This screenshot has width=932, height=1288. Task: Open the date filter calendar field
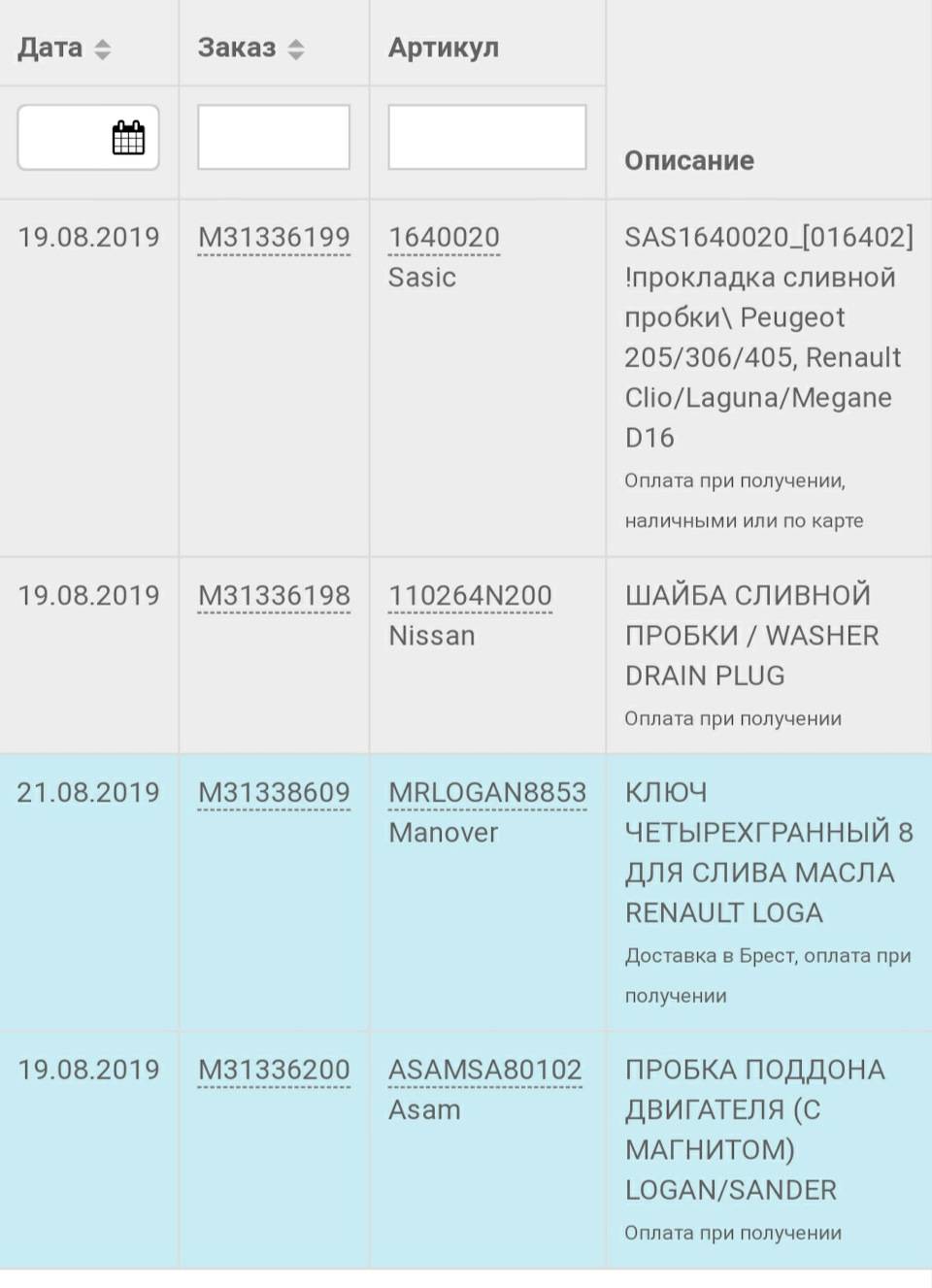pos(88,138)
